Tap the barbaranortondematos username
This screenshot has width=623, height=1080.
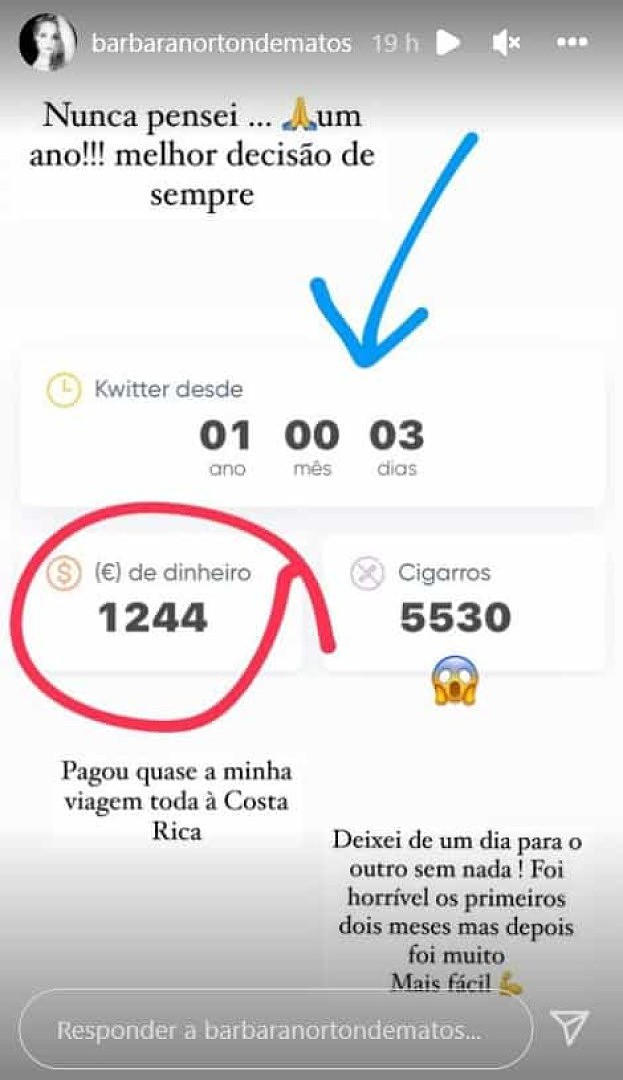222,43
